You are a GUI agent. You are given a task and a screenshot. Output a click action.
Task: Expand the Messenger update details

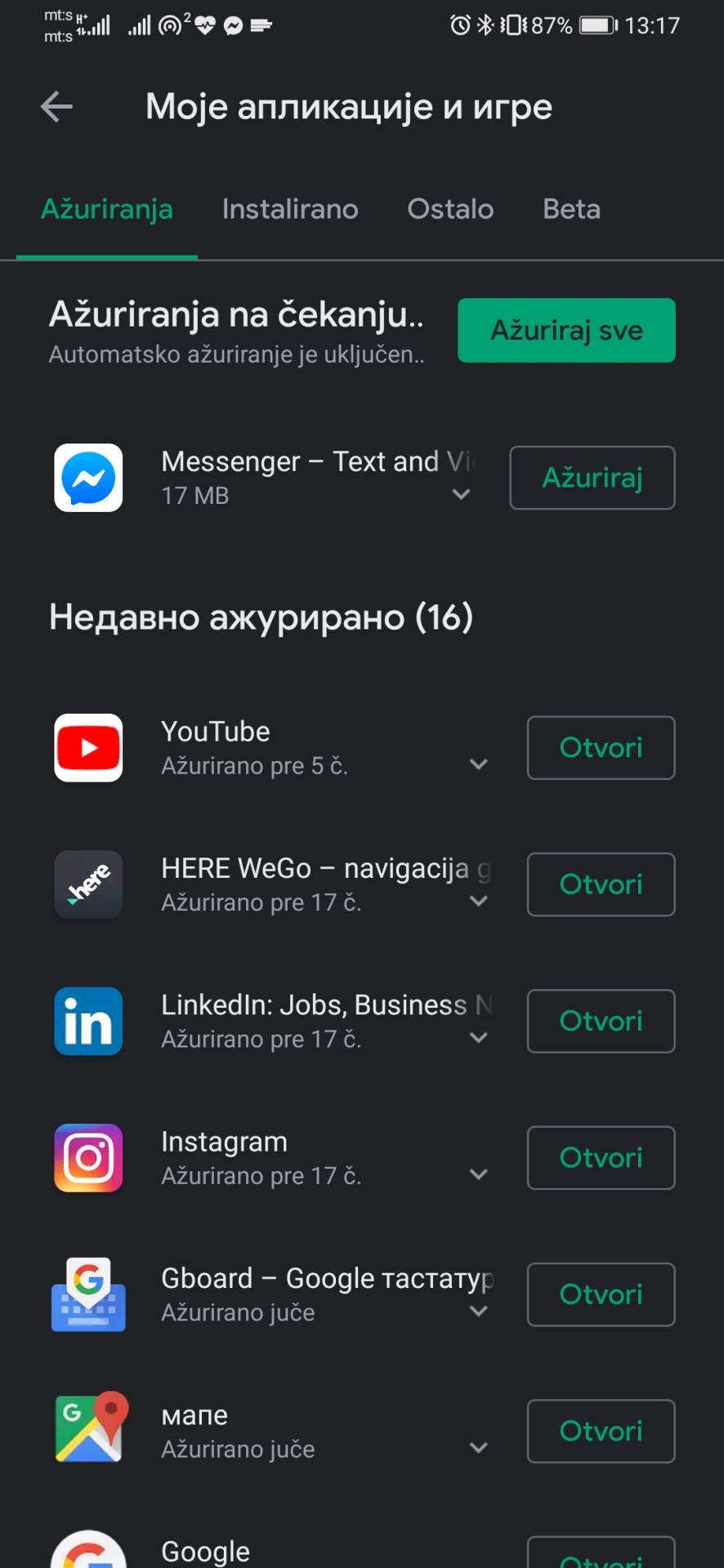click(x=462, y=494)
